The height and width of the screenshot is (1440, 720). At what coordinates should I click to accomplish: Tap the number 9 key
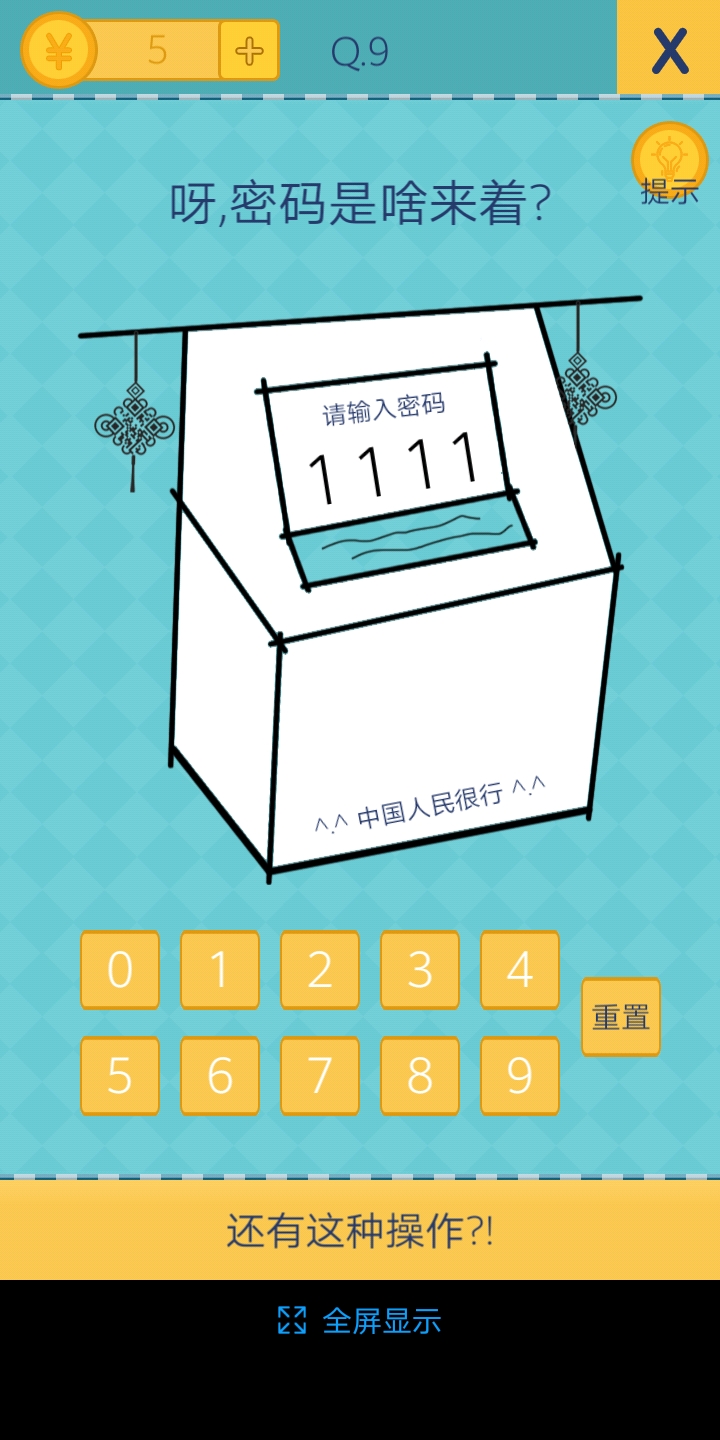pos(520,1075)
